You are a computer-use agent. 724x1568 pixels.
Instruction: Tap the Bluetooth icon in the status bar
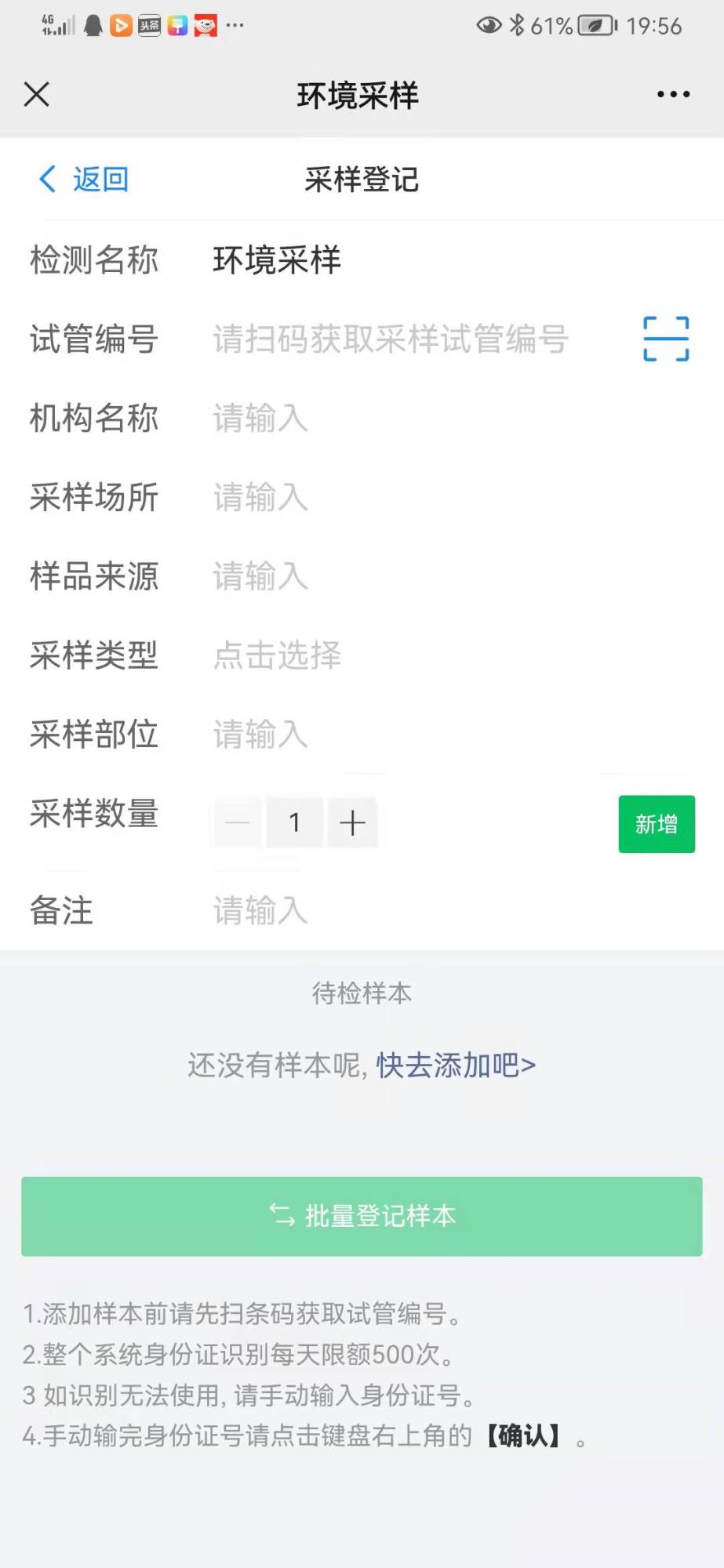point(516,25)
